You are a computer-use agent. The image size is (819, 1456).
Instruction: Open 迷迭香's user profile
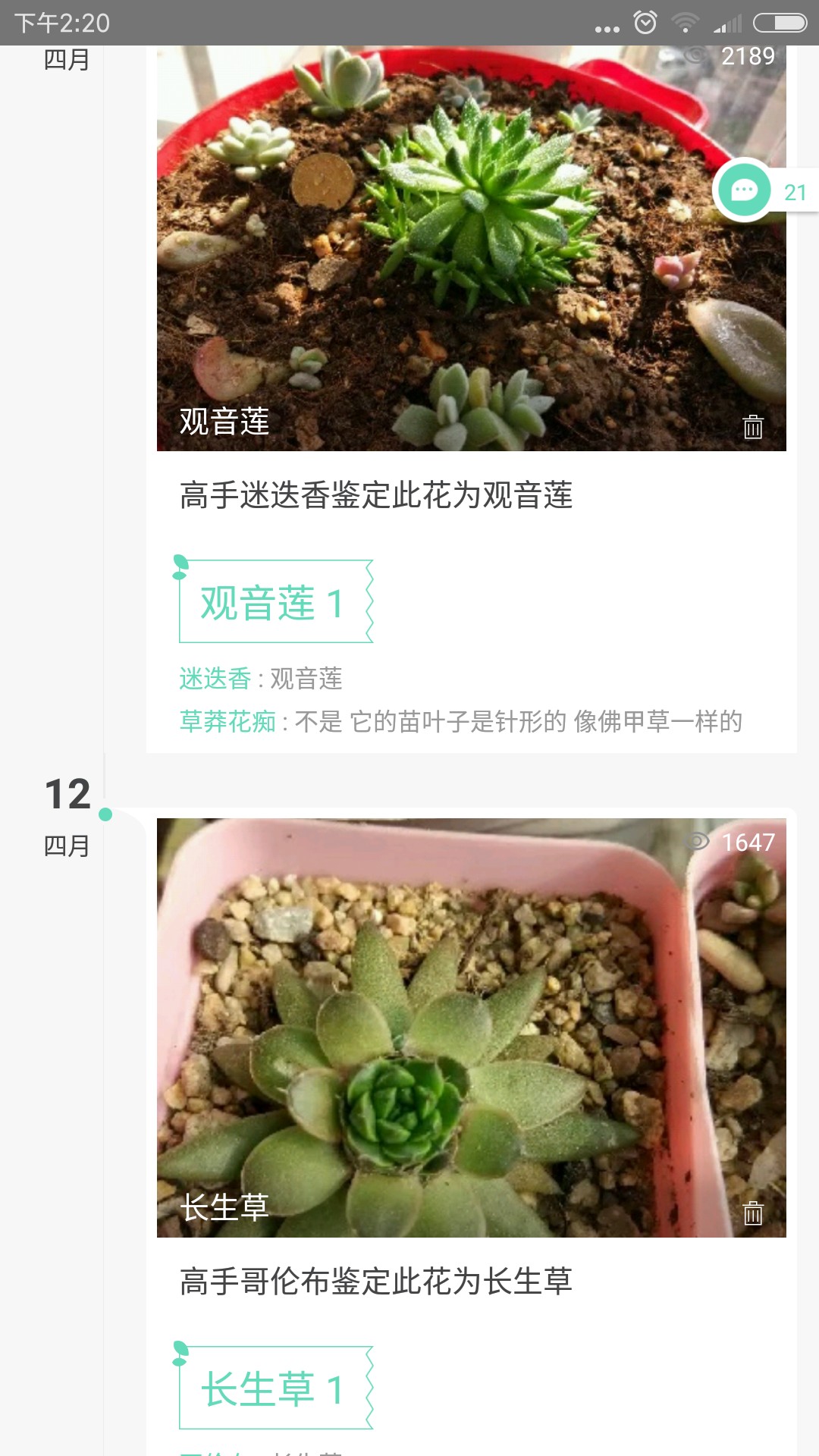click(x=215, y=679)
